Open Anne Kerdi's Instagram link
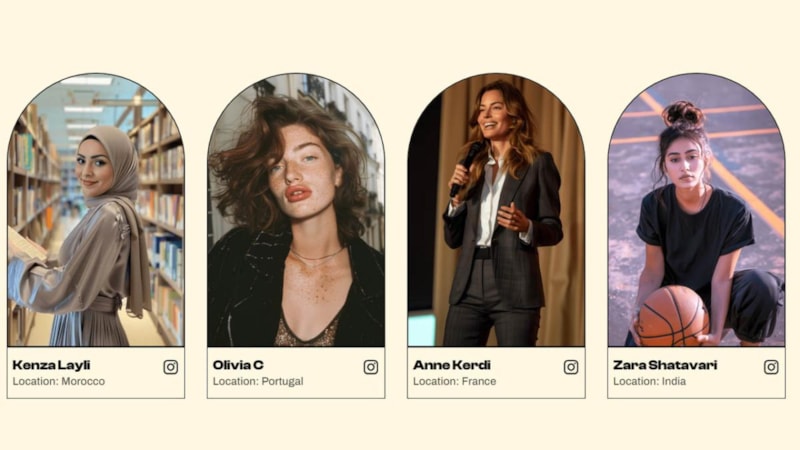 [x=571, y=367]
